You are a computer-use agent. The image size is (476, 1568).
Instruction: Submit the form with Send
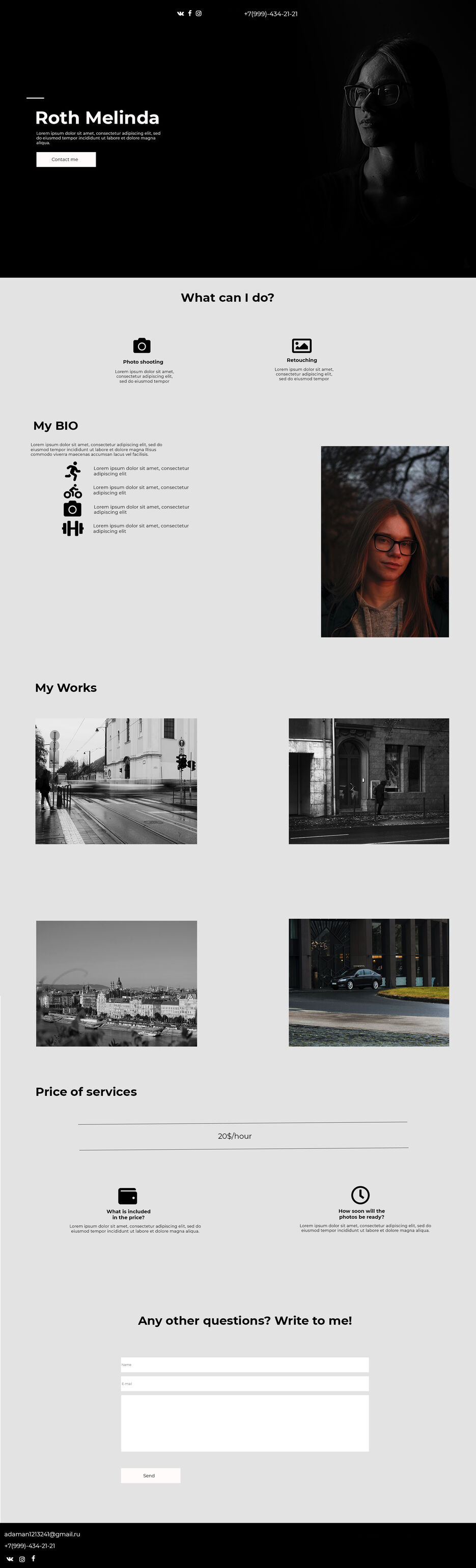click(150, 1475)
